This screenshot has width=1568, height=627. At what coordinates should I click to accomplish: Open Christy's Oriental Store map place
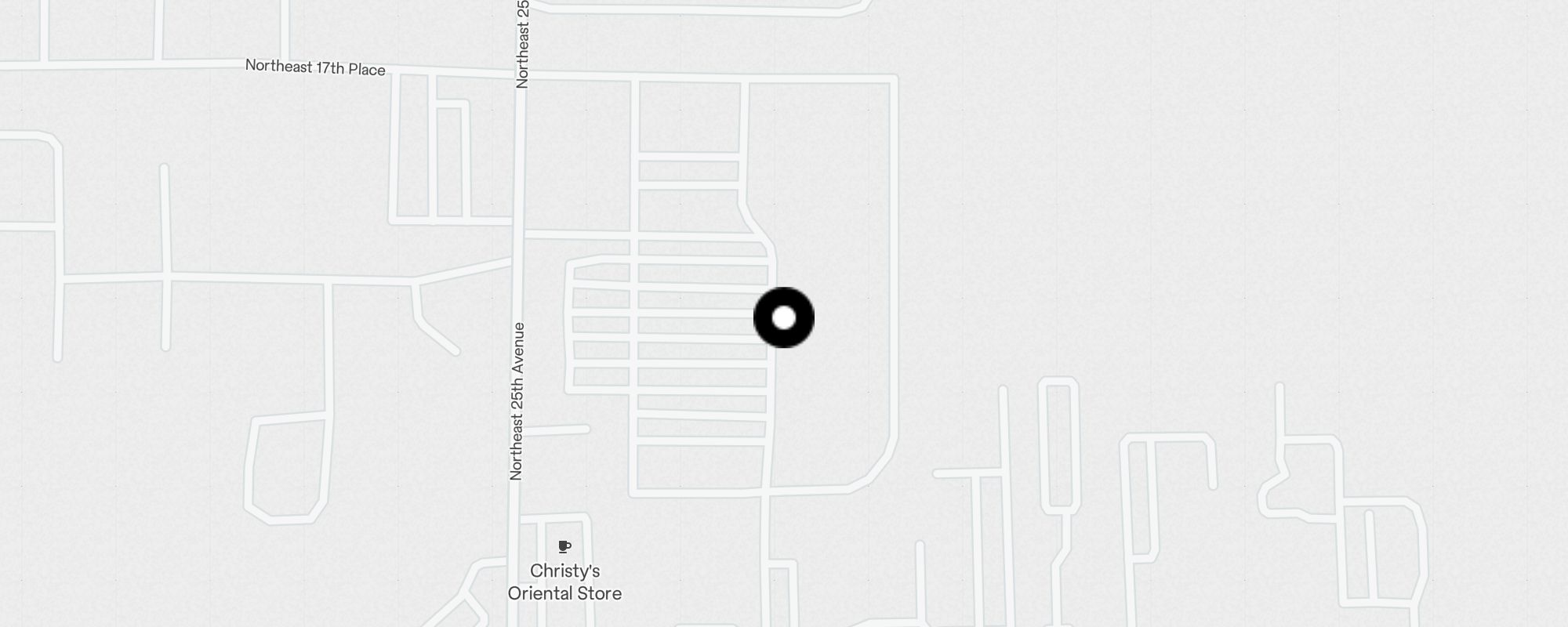coord(564,580)
